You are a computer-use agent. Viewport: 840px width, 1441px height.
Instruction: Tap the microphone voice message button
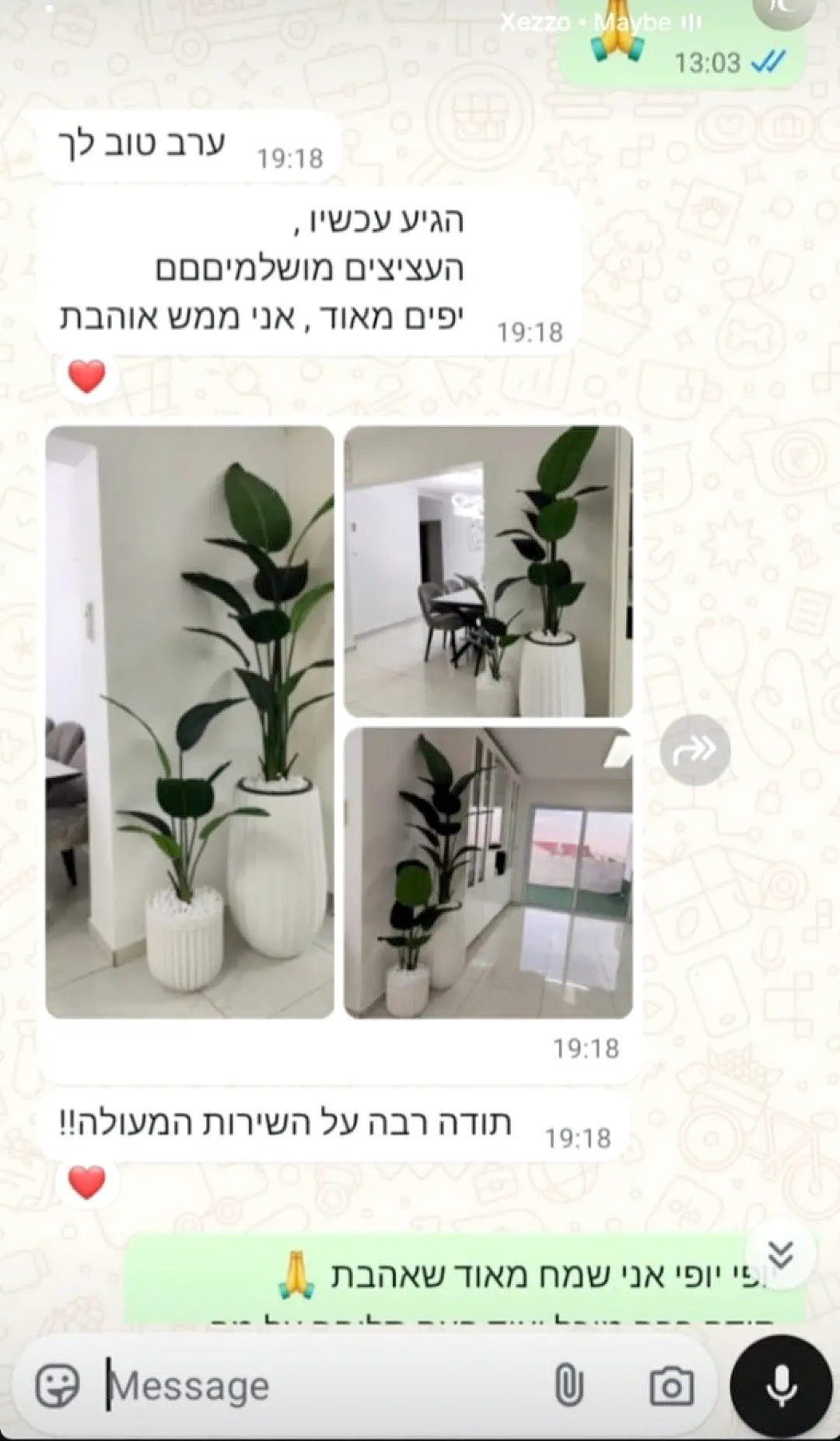(x=781, y=1386)
